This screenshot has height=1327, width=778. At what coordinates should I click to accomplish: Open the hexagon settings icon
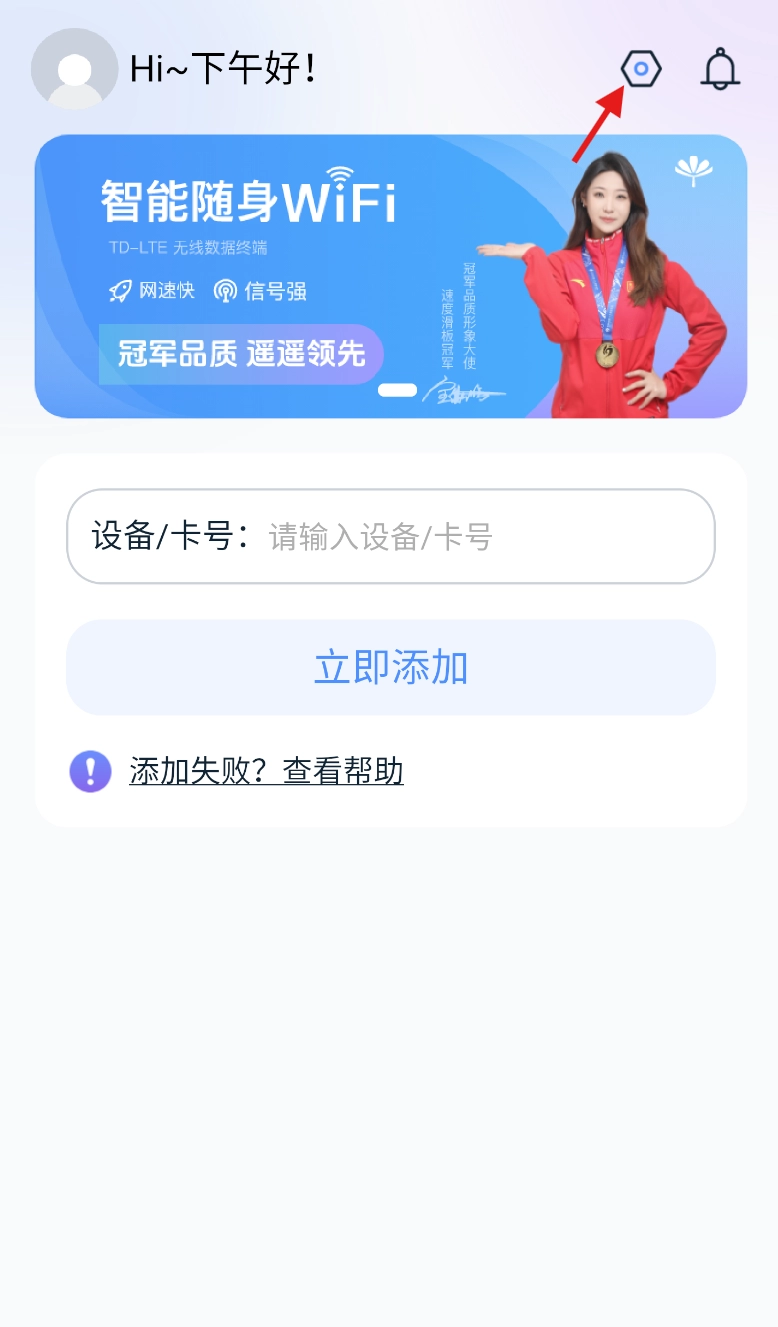point(641,70)
